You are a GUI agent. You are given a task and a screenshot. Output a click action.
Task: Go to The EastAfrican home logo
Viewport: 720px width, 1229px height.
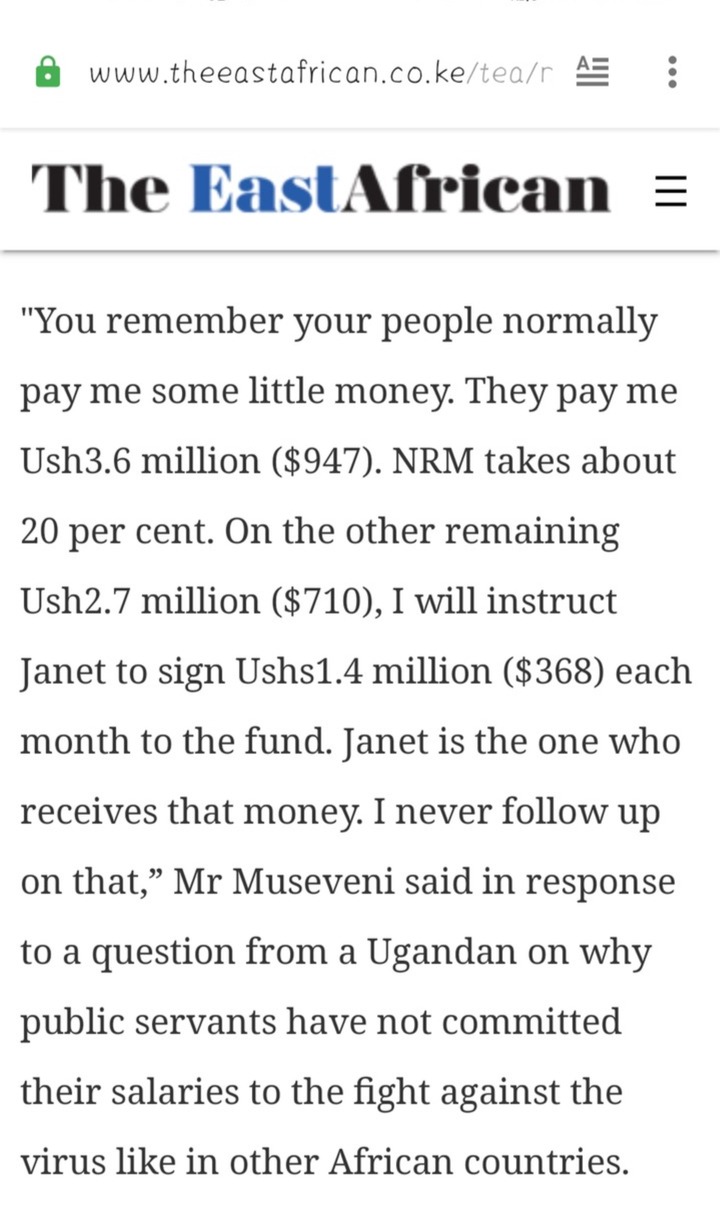[x=320, y=189]
